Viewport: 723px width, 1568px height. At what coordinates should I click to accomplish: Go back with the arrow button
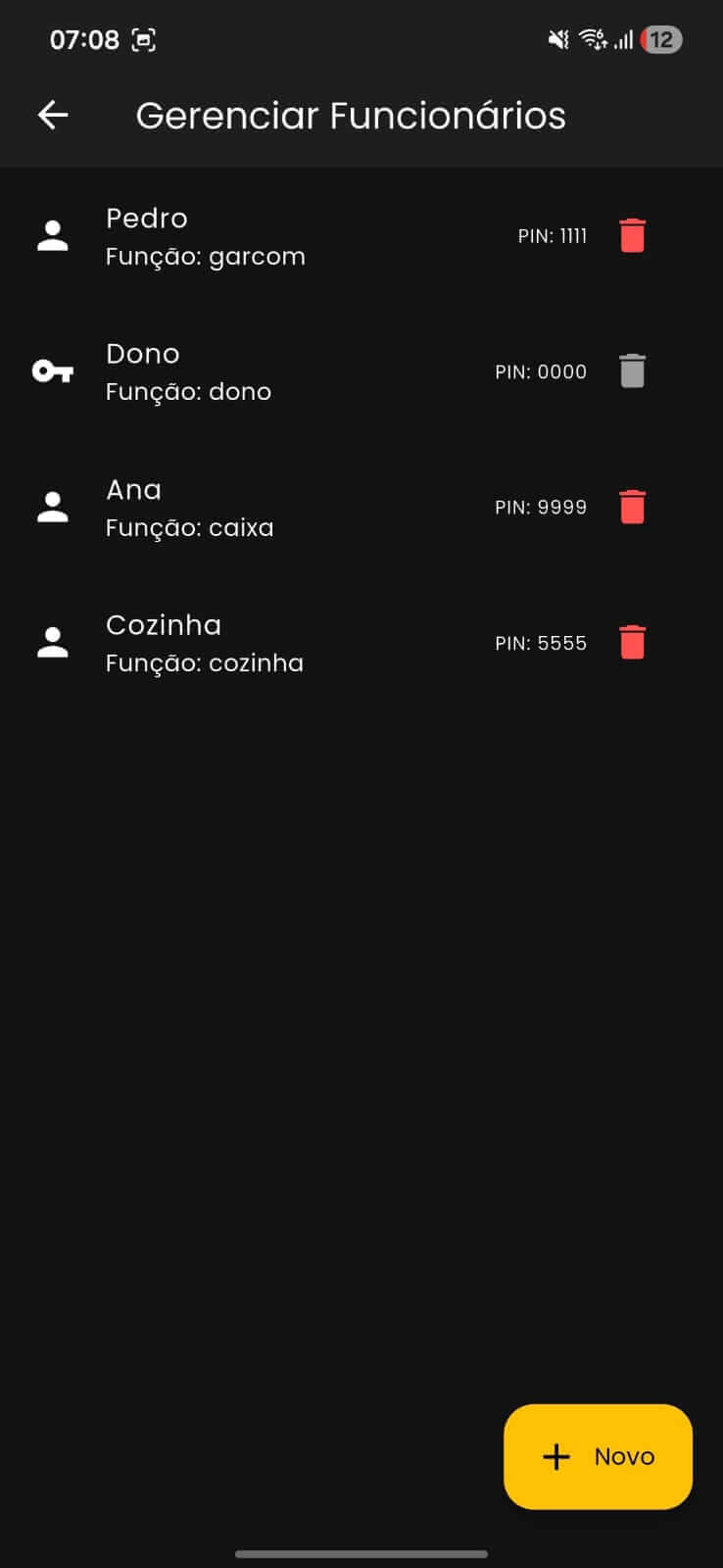click(53, 115)
